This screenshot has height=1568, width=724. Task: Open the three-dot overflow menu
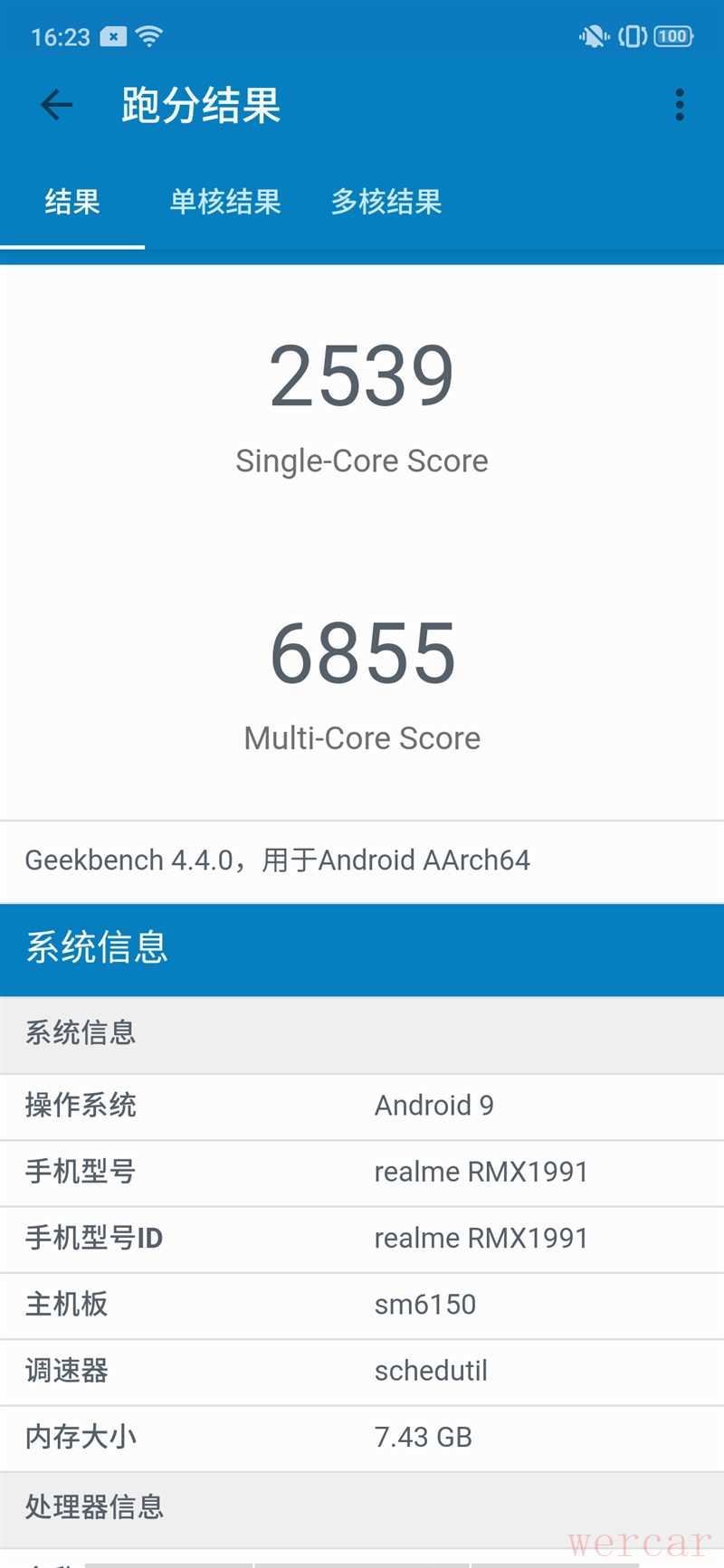point(680,105)
